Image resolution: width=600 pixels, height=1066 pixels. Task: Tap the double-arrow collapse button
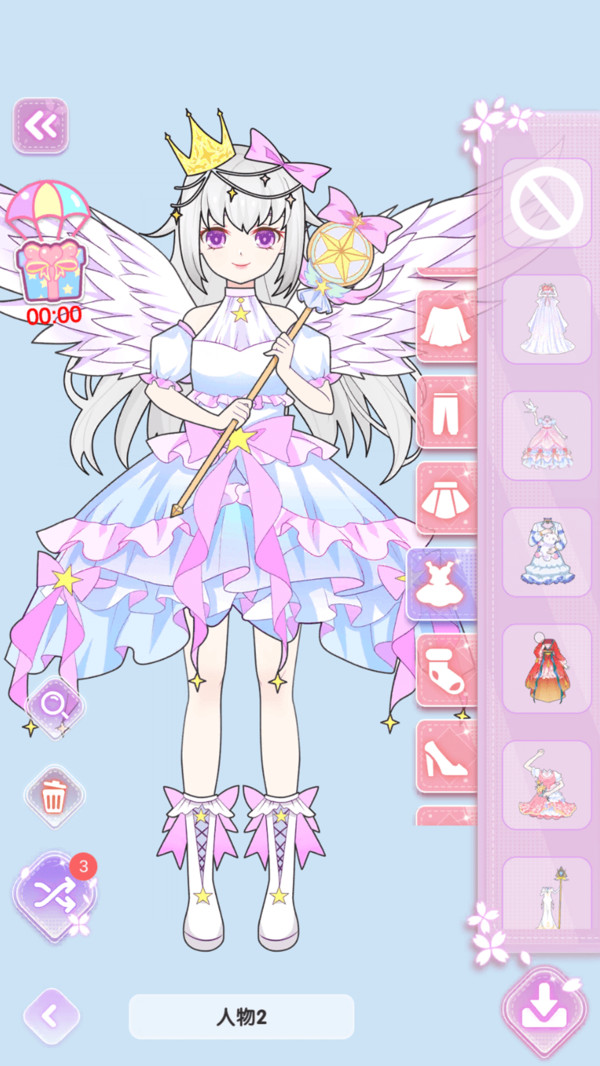point(40,126)
